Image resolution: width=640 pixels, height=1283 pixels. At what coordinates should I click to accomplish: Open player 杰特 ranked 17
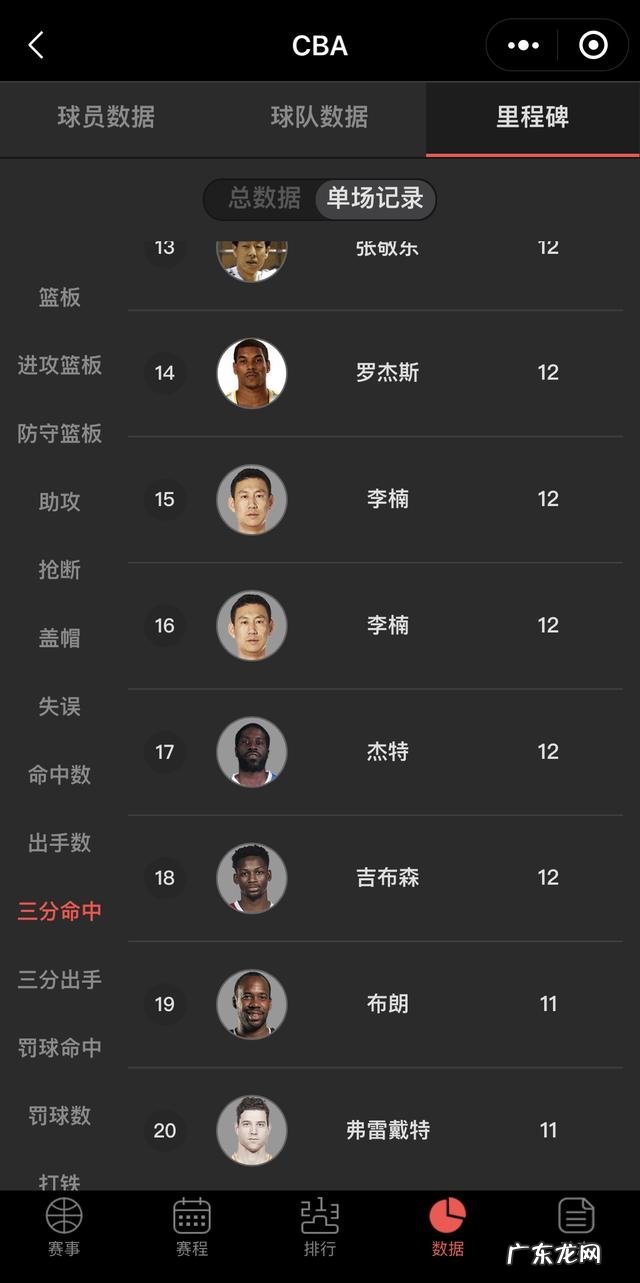[x=387, y=751]
